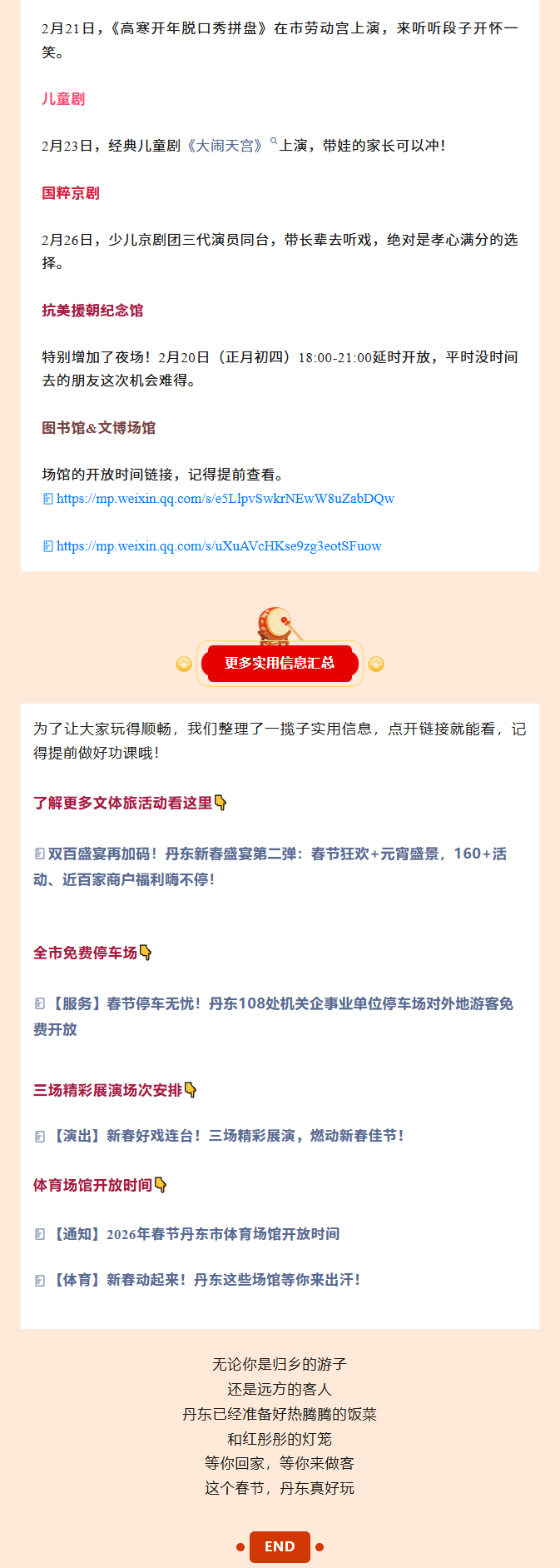Open the weixin link ending in 3eotSFuow

coord(218,546)
